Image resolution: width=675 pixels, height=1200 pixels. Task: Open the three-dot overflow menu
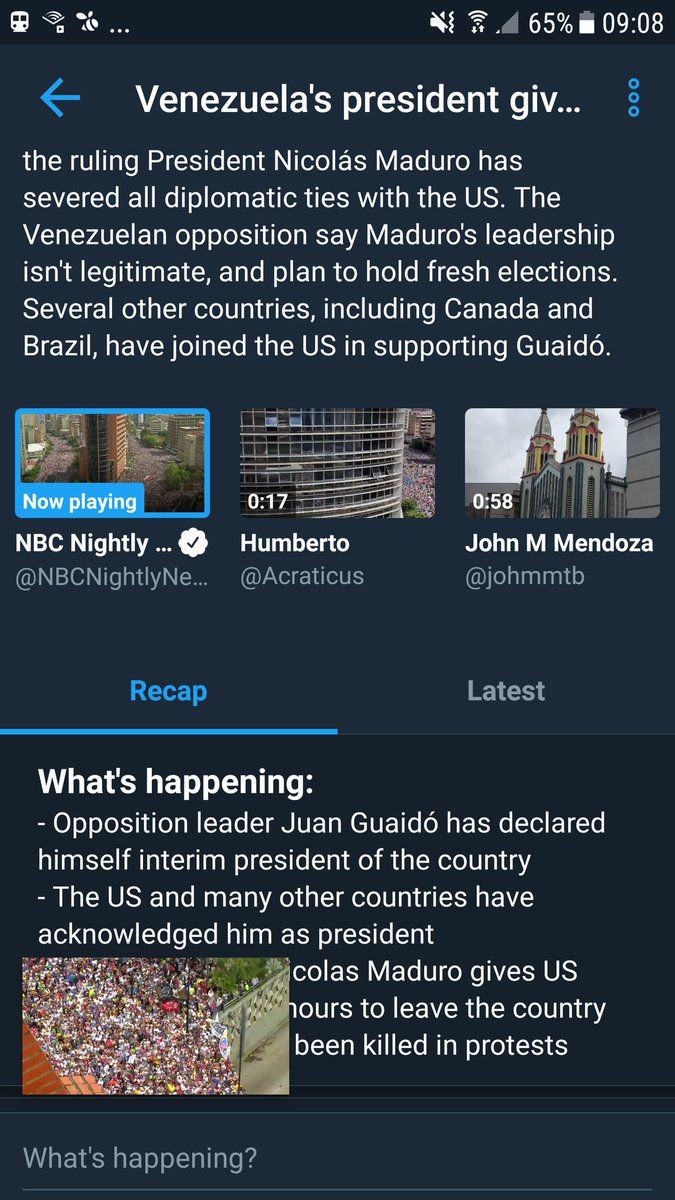[x=633, y=98]
